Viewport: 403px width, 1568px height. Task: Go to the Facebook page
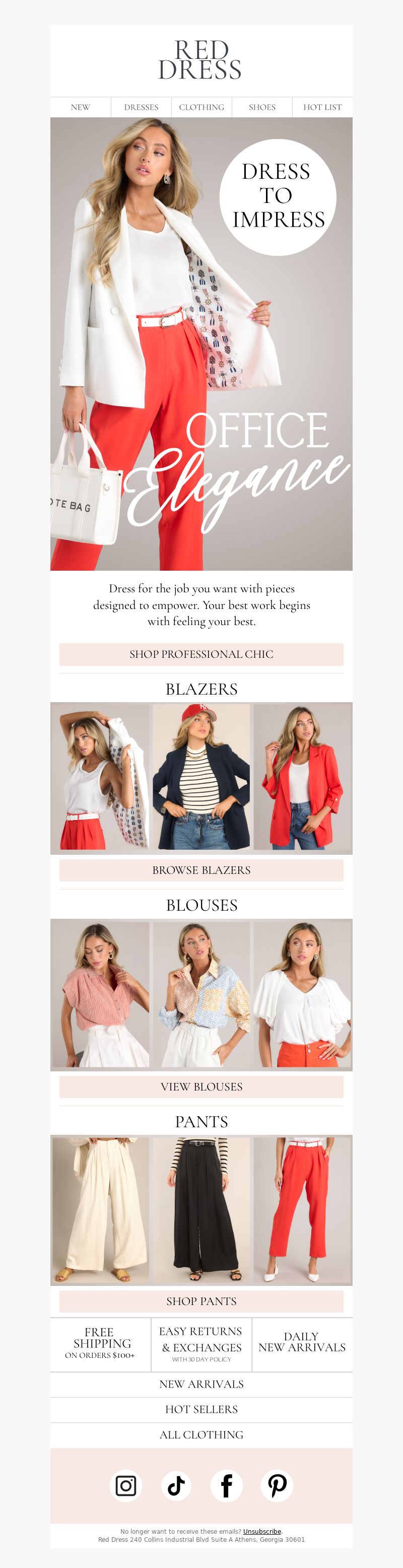pyautogui.click(x=227, y=1486)
